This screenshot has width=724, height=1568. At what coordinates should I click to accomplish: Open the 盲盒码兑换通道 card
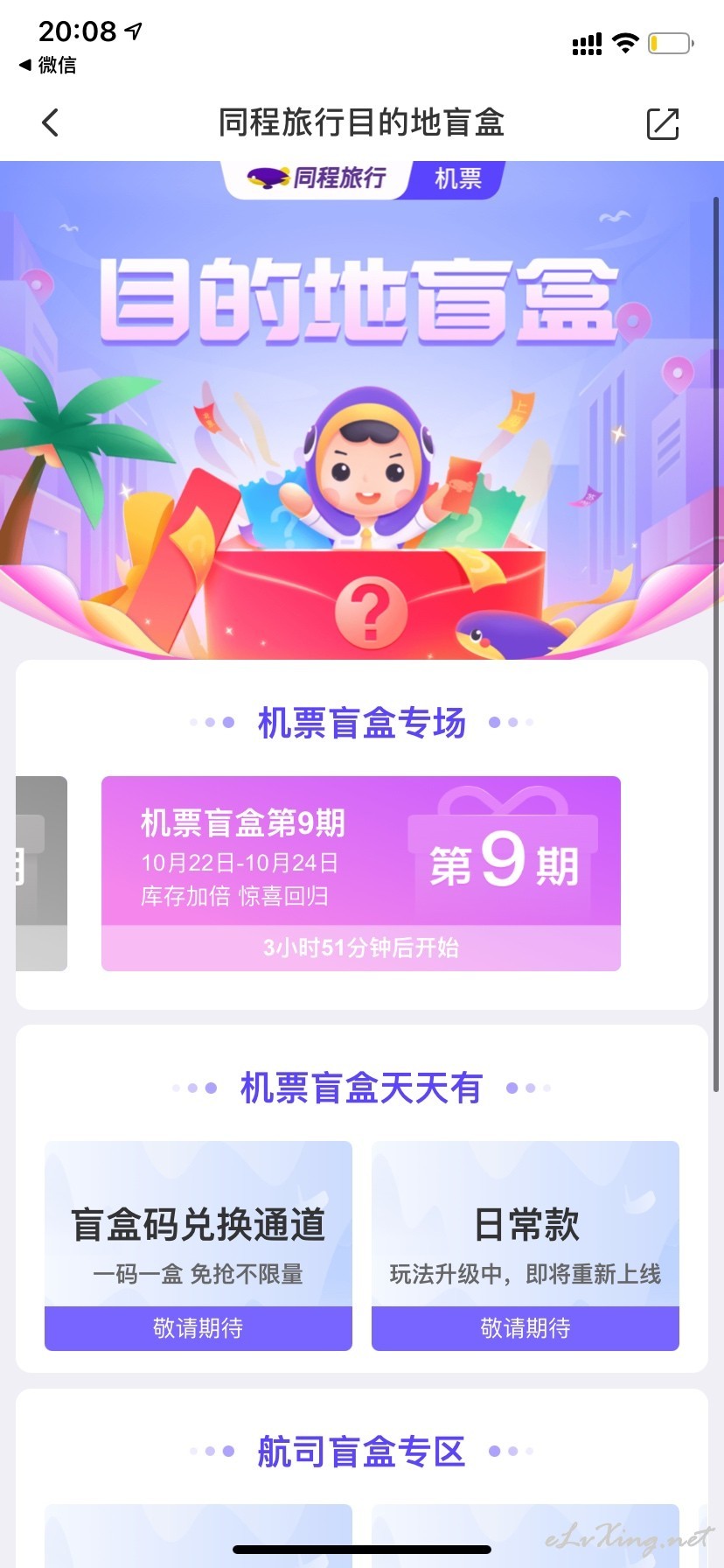coord(198,1245)
